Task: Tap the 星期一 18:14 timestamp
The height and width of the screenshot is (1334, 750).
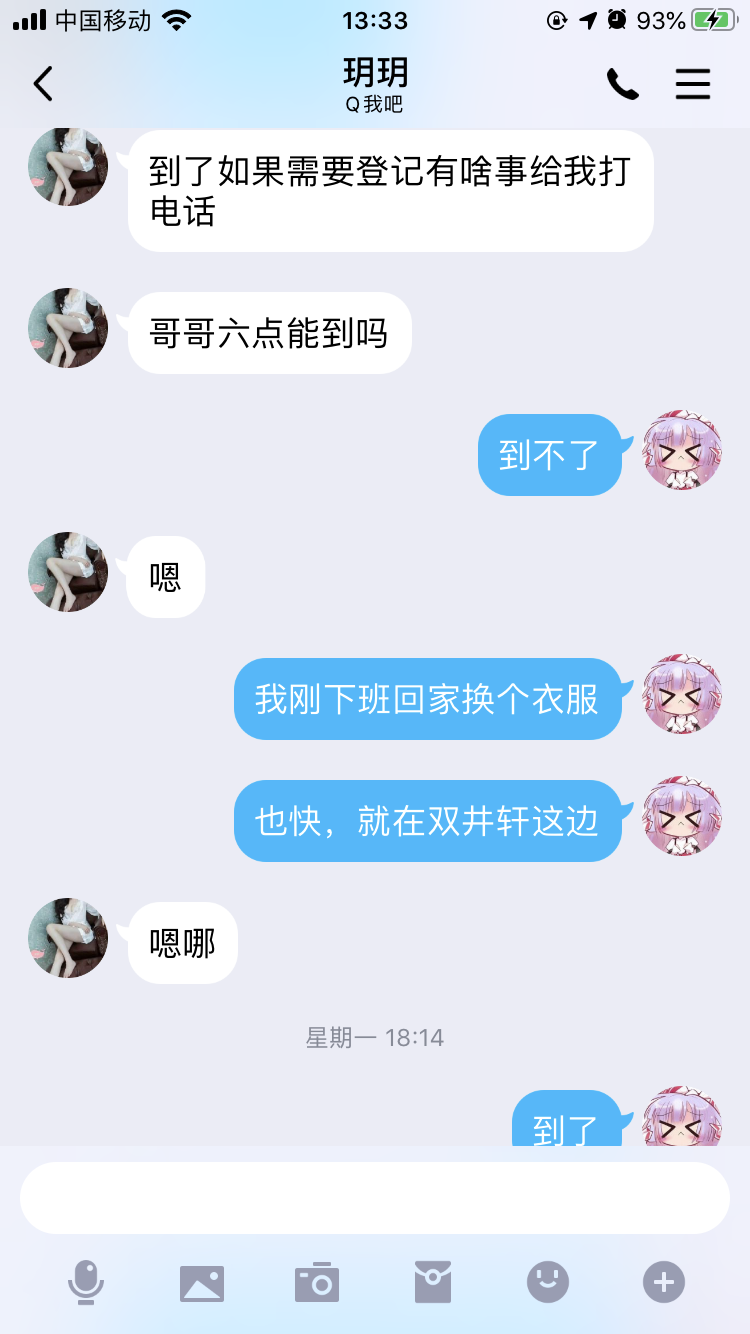Action: pos(375,1037)
